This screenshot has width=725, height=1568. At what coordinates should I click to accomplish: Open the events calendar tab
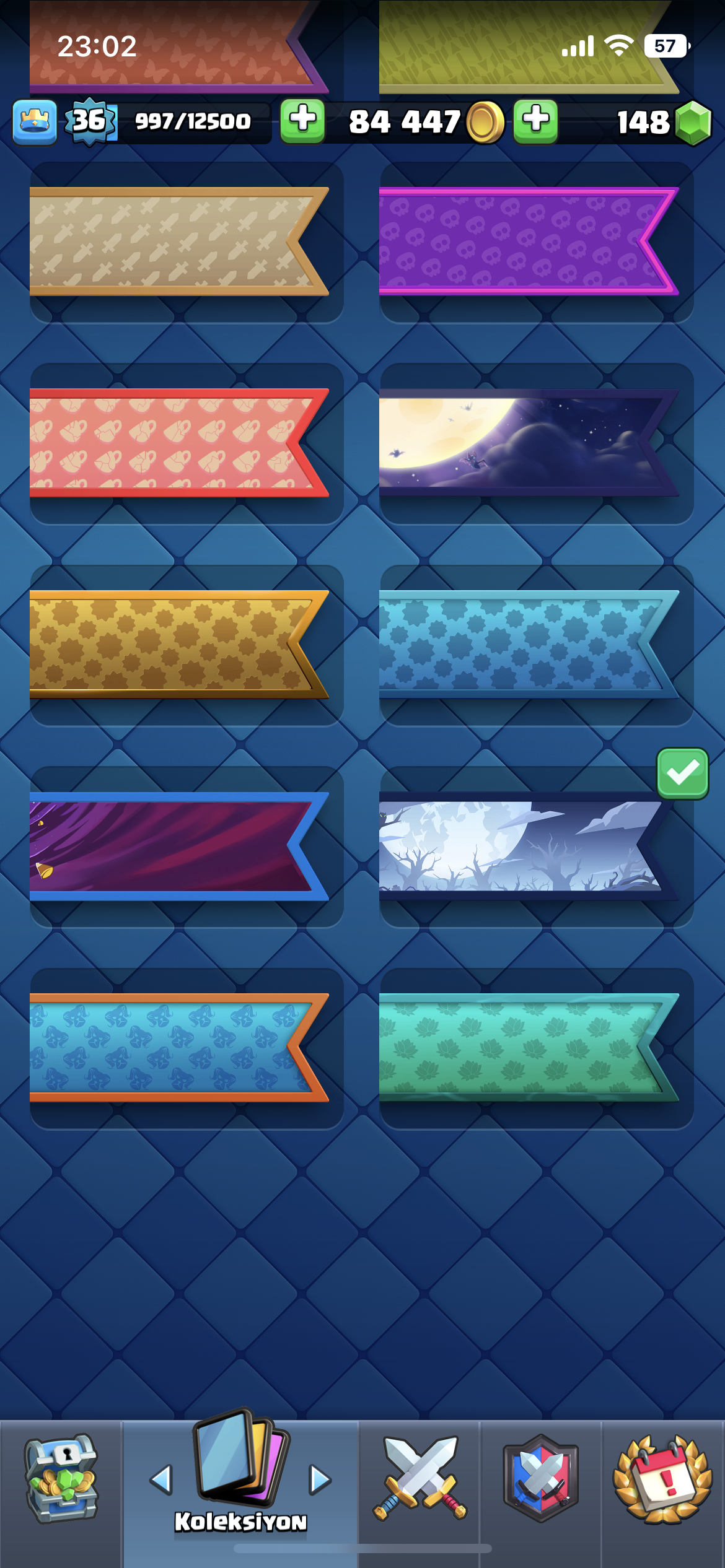tap(662, 1479)
